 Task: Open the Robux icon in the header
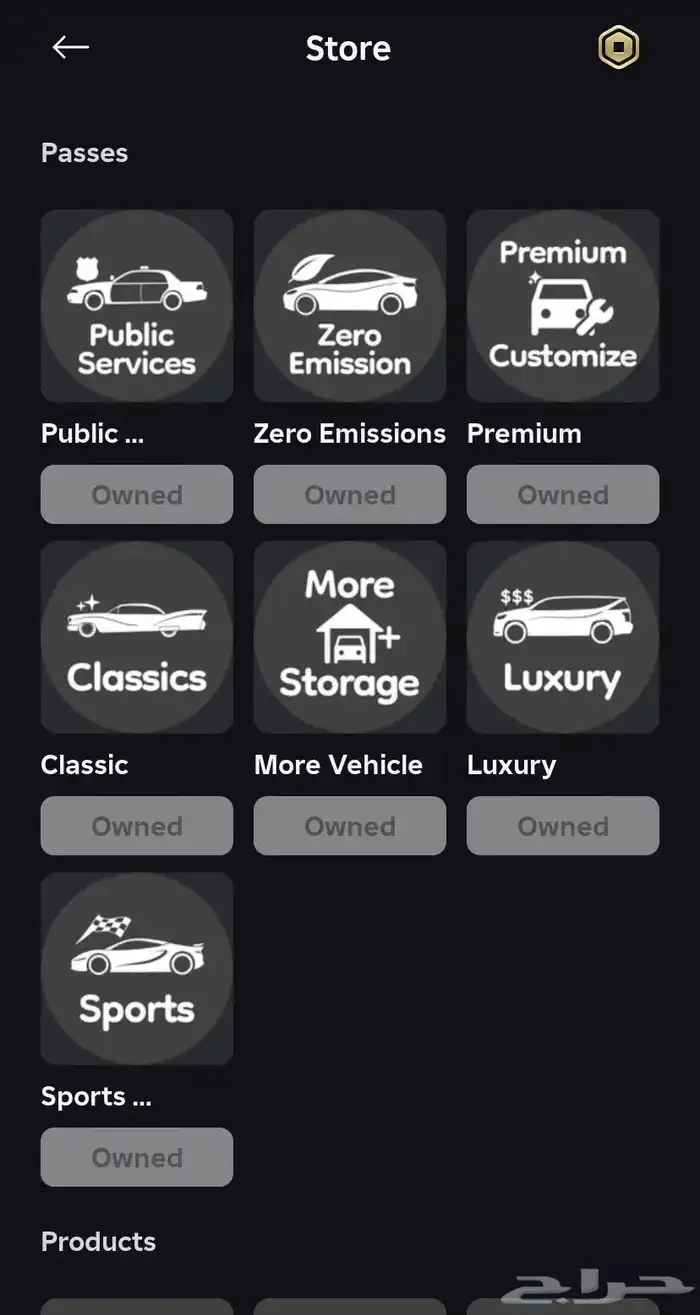click(x=619, y=47)
